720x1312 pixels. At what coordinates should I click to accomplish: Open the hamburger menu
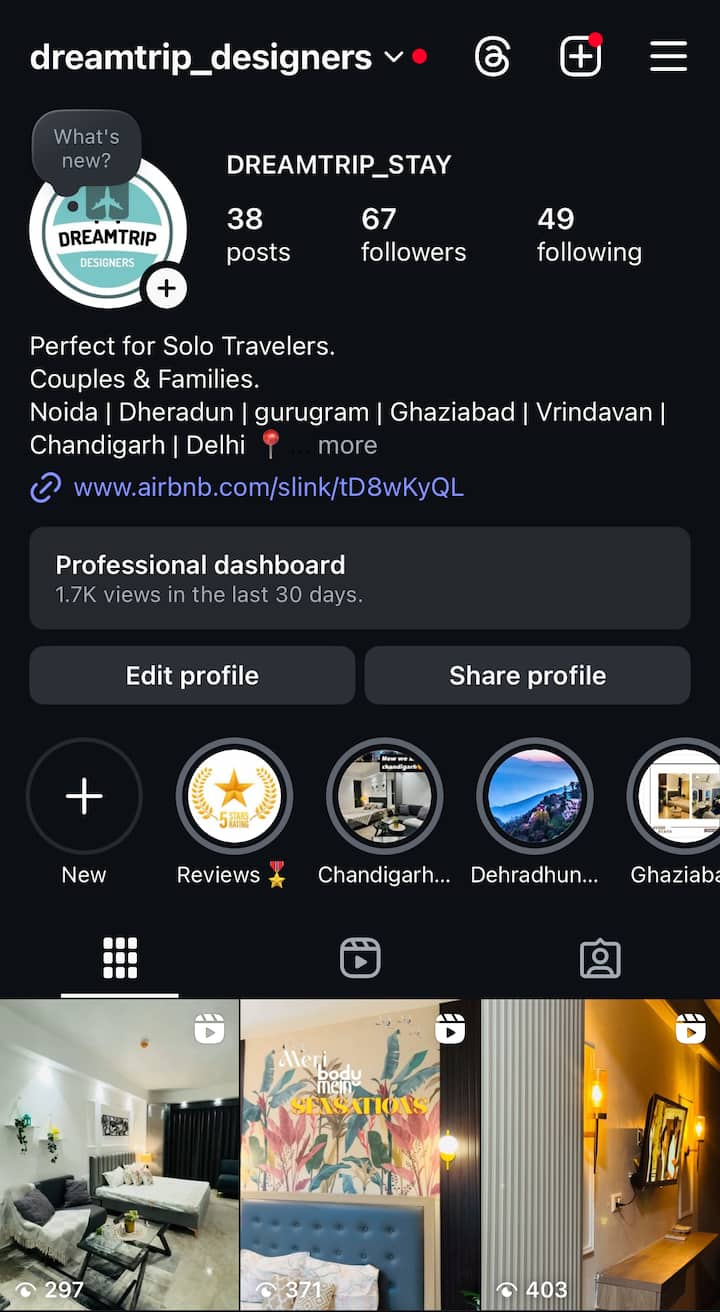click(668, 57)
